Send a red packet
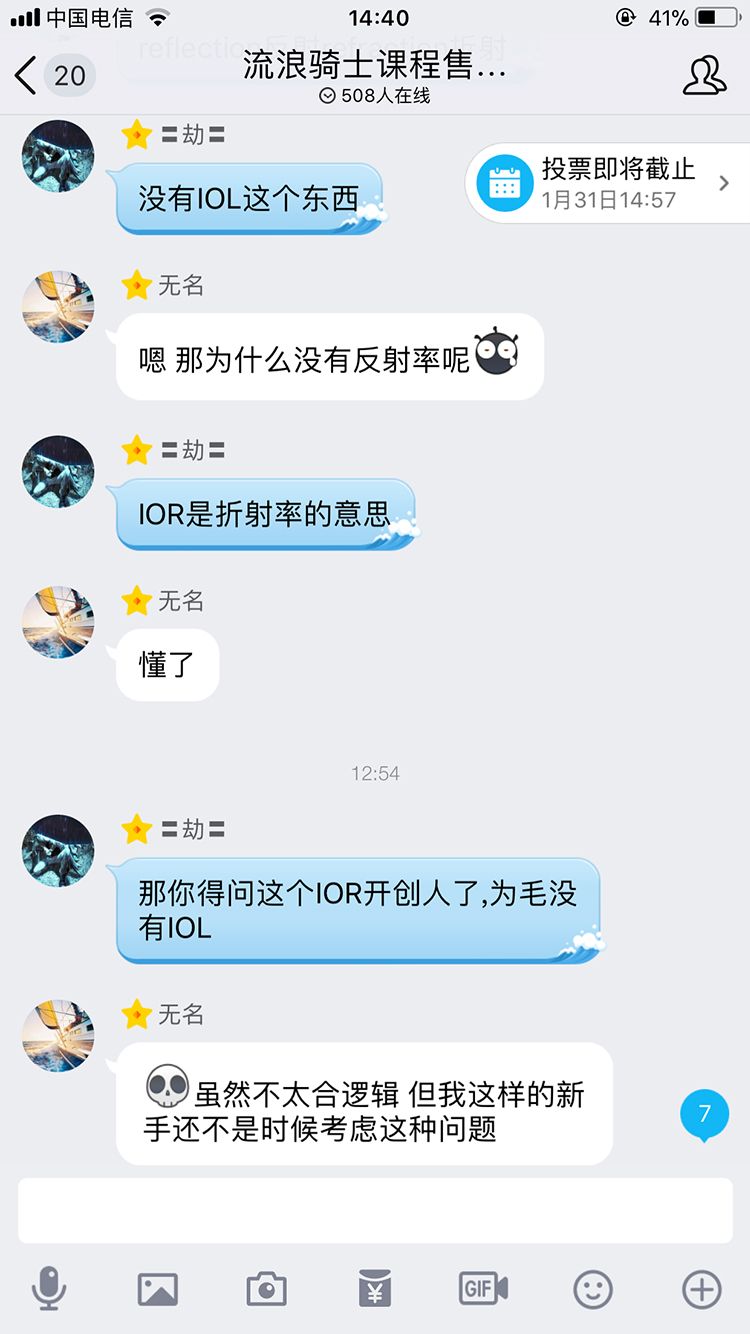 tap(375, 1289)
